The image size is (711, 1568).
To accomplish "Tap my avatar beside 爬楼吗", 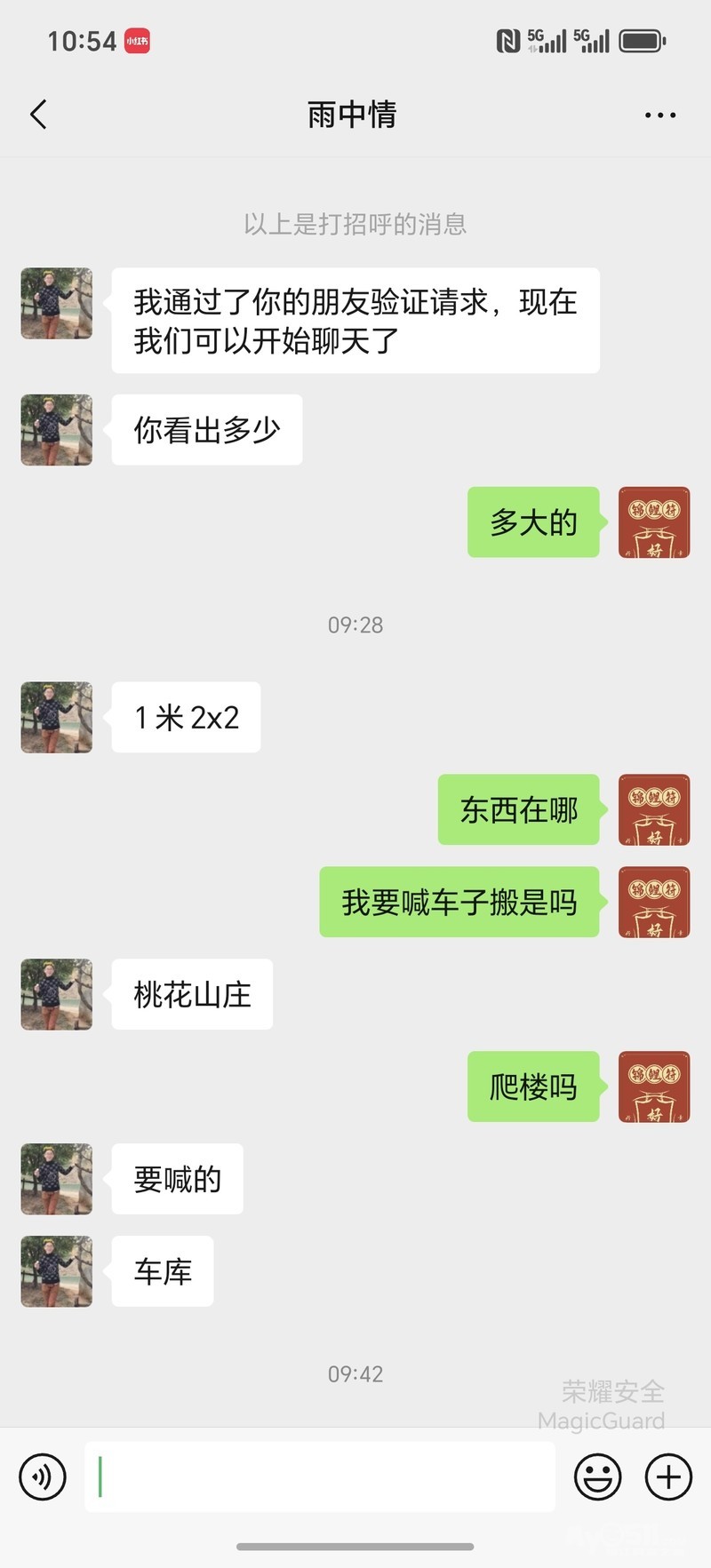I will click(654, 1086).
